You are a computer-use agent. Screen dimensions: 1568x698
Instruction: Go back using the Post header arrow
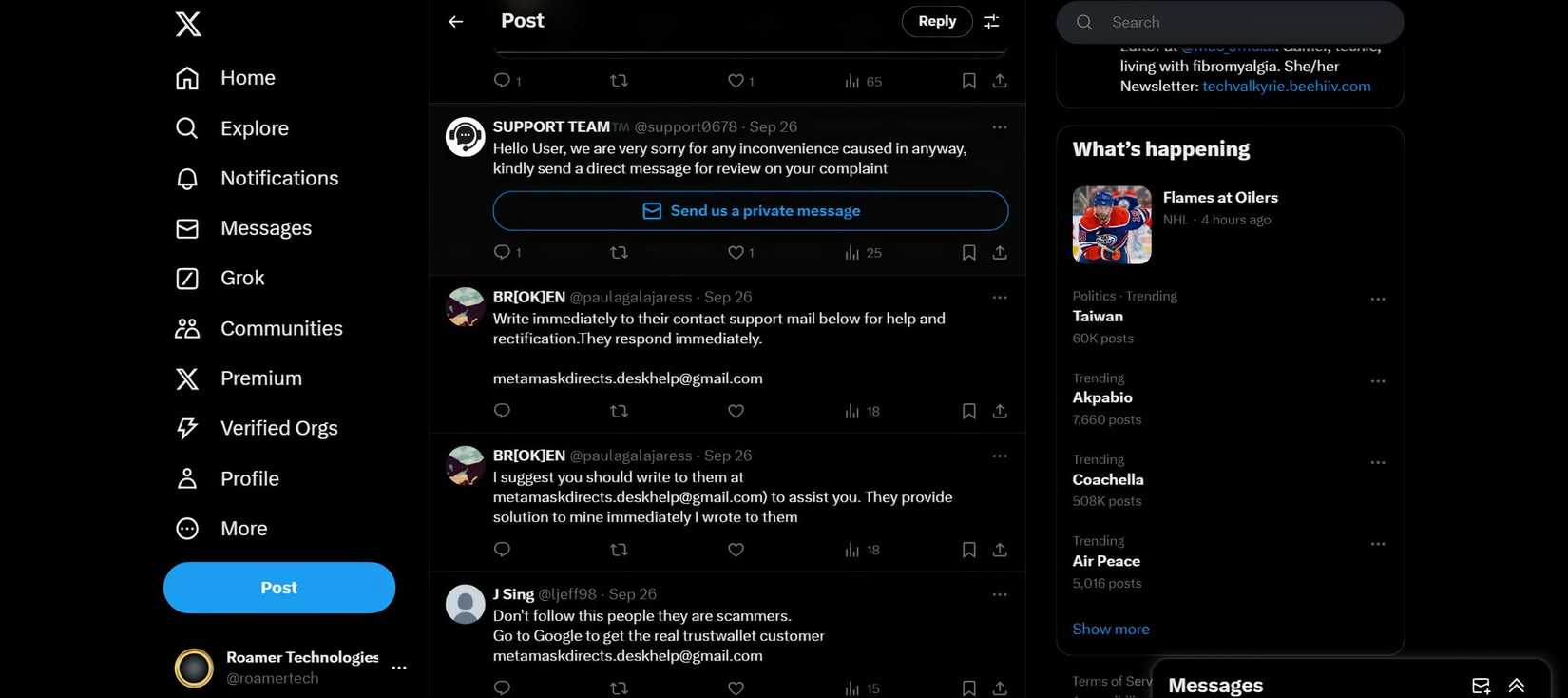coord(456,21)
